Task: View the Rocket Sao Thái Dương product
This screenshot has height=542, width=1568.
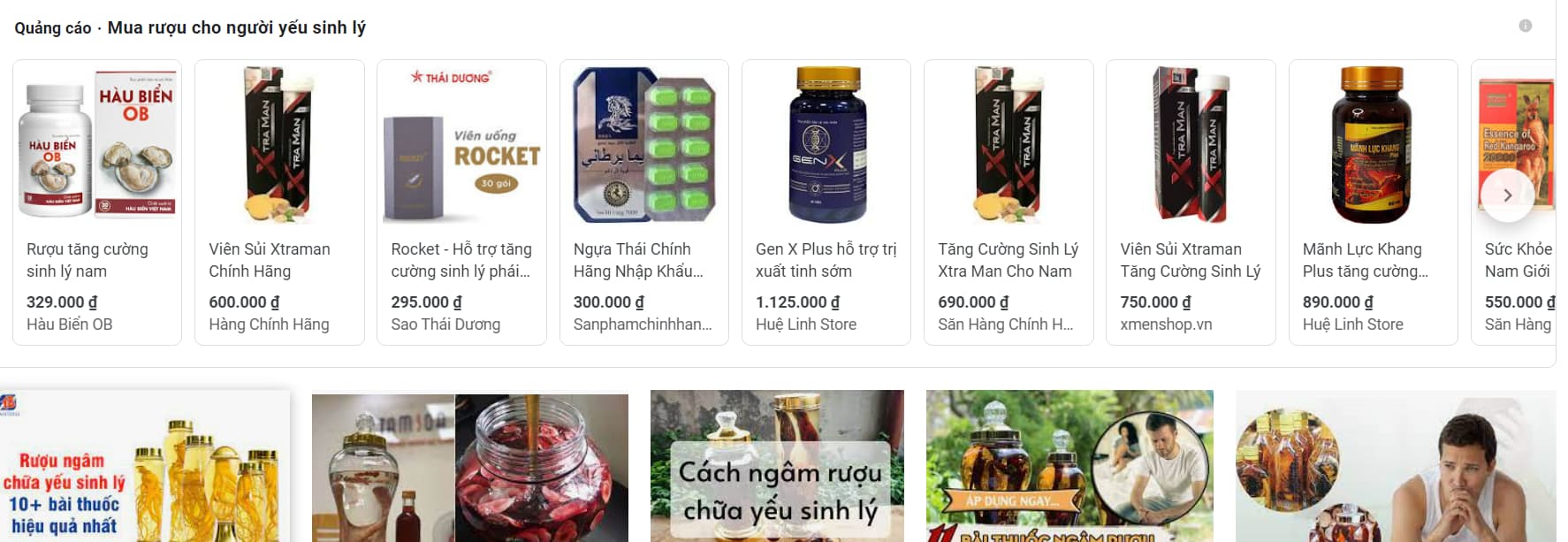Action: point(461,202)
